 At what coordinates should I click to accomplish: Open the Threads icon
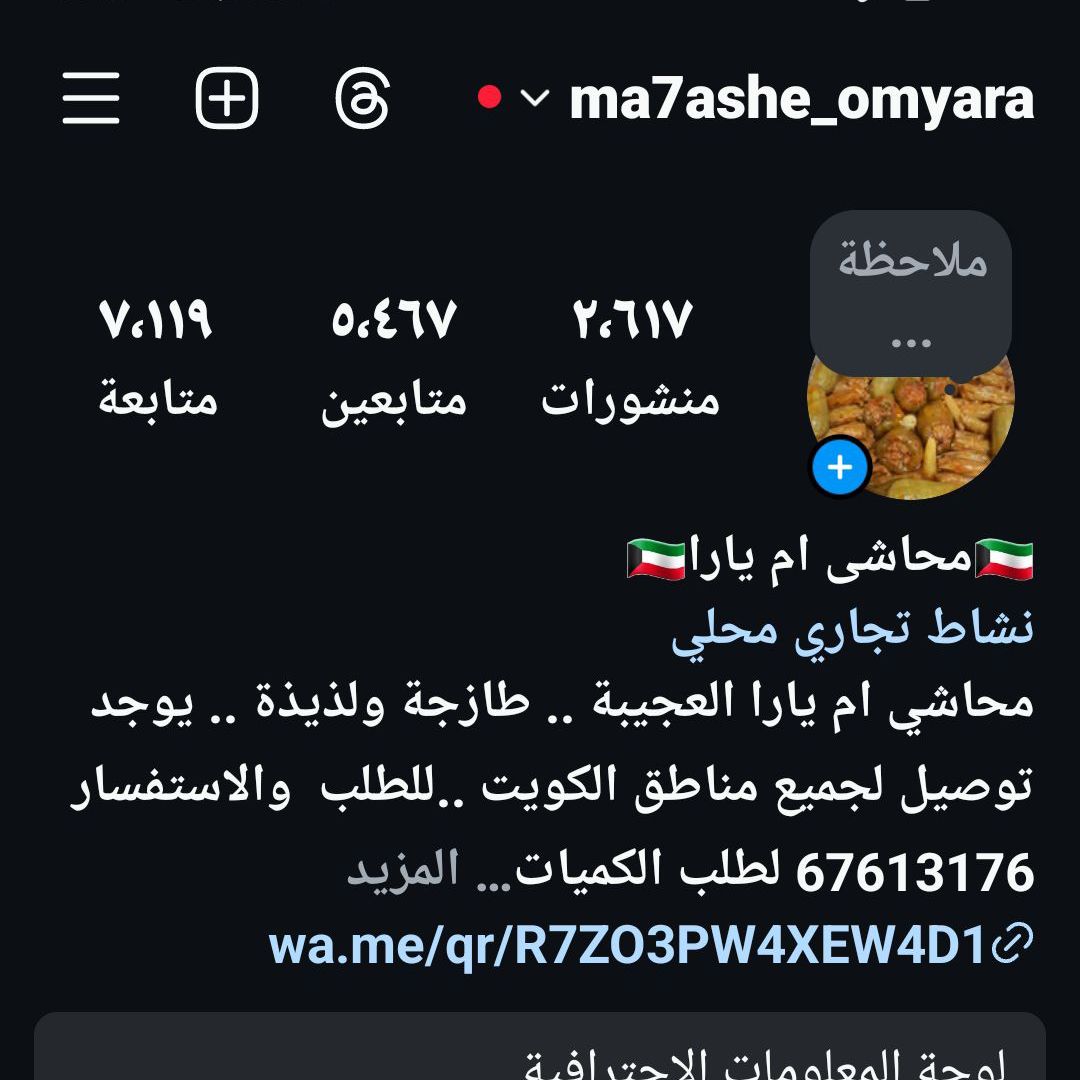[x=362, y=98]
